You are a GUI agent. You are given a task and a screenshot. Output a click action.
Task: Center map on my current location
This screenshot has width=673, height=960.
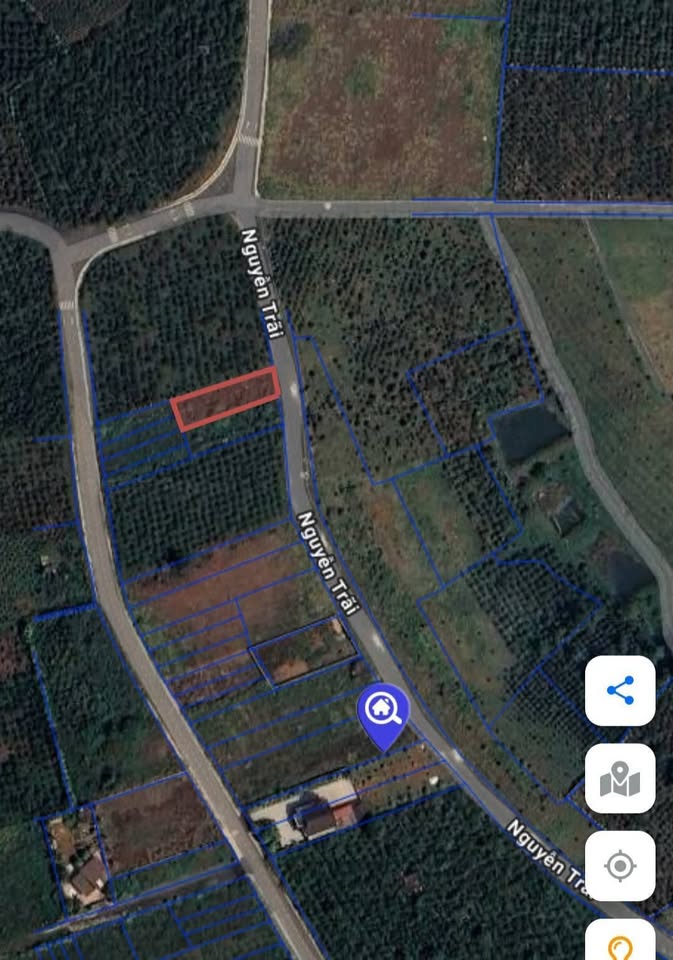(x=620, y=865)
